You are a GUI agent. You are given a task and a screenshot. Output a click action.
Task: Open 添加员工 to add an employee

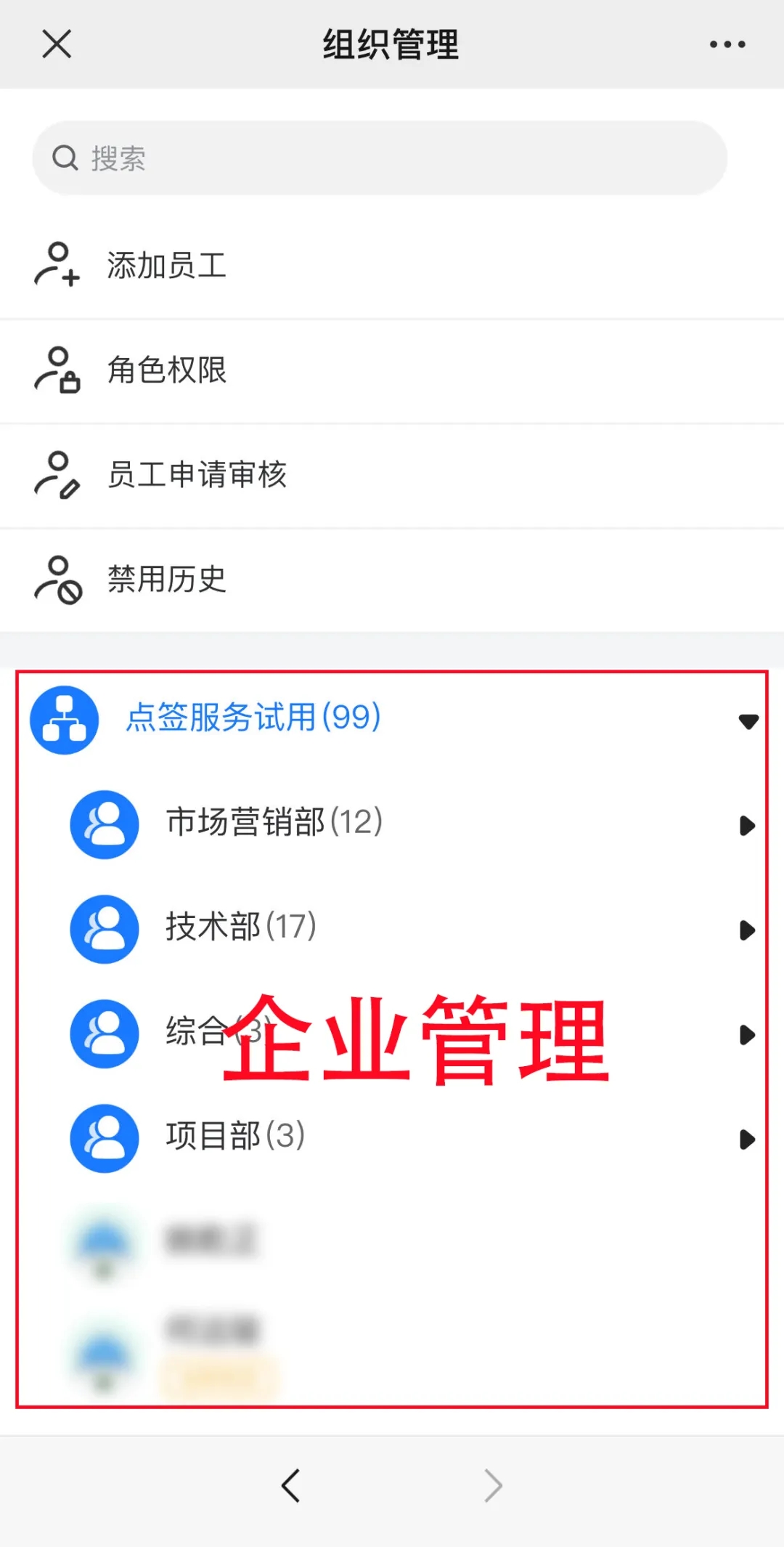point(167,266)
